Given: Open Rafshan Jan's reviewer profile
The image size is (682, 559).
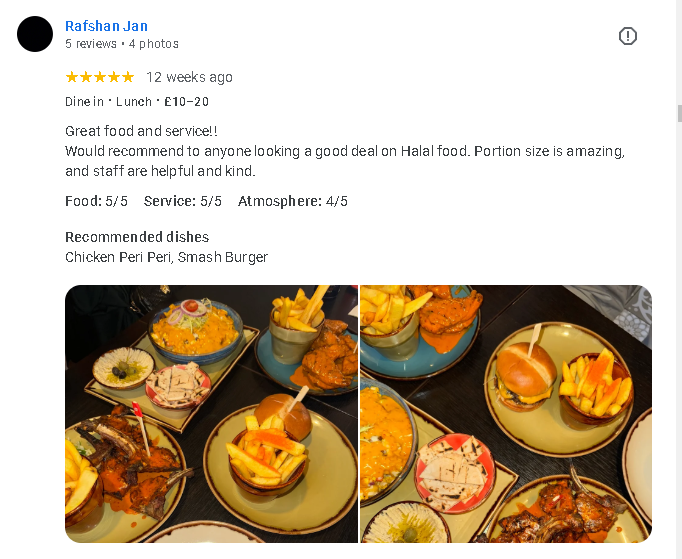Looking at the screenshot, I should (x=106, y=26).
